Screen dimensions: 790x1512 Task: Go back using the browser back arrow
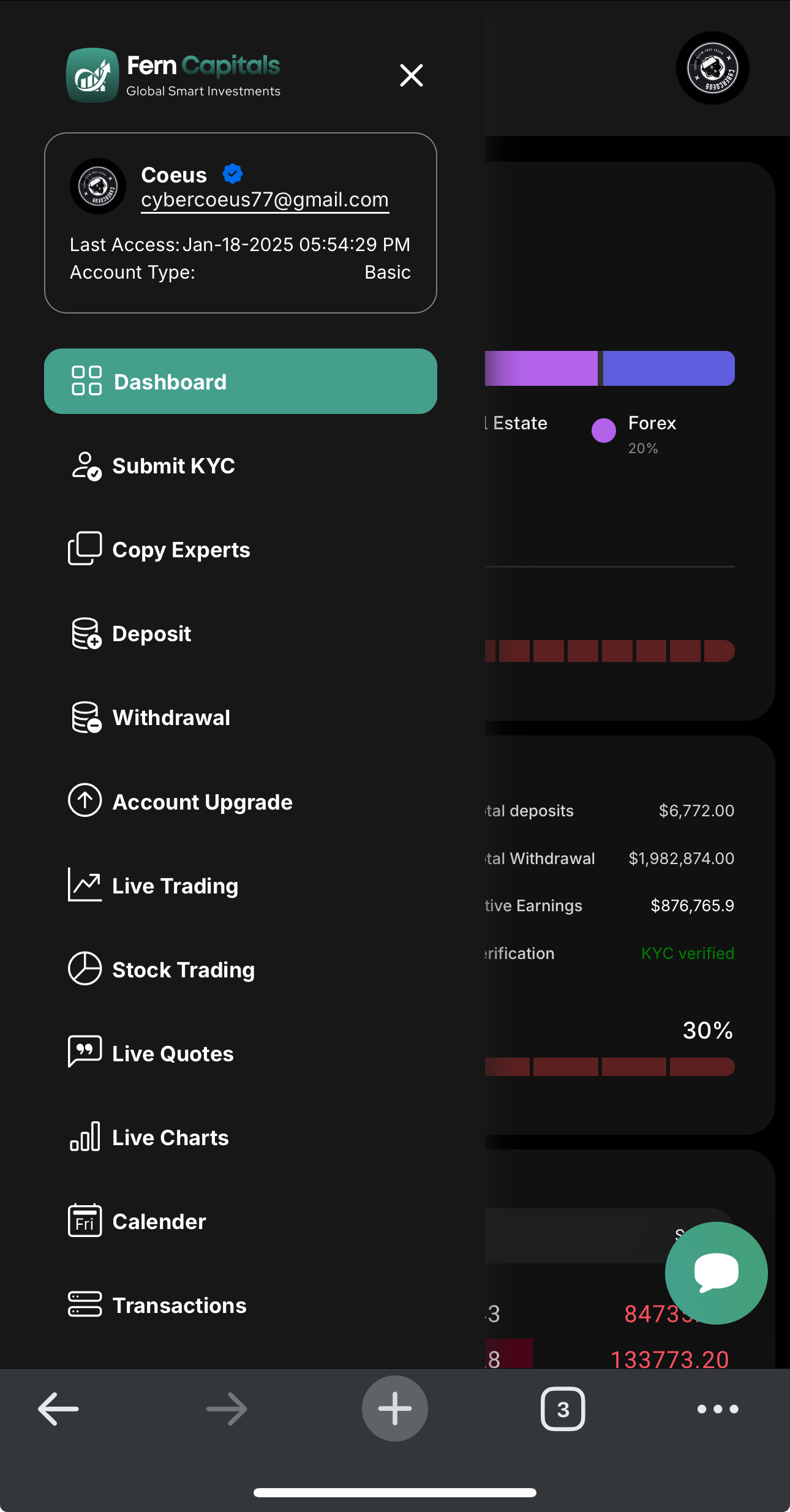point(58,1409)
